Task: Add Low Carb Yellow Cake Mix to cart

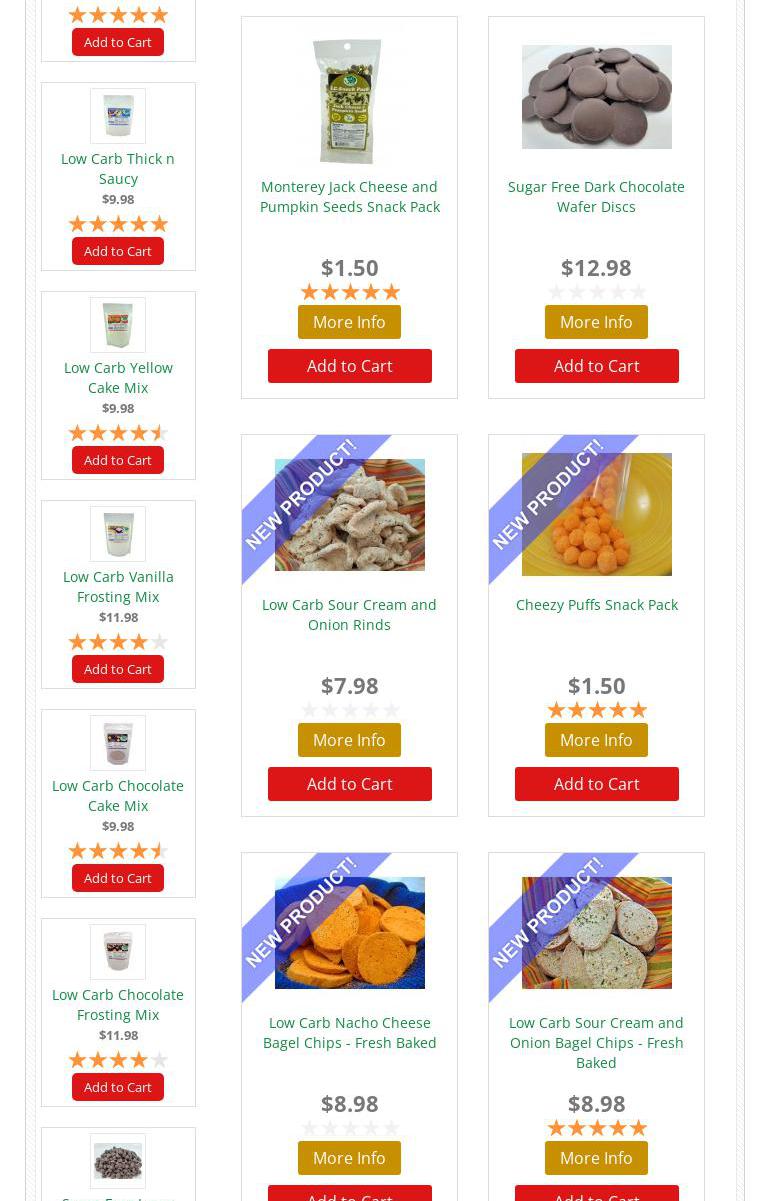Action: pos(118,460)
